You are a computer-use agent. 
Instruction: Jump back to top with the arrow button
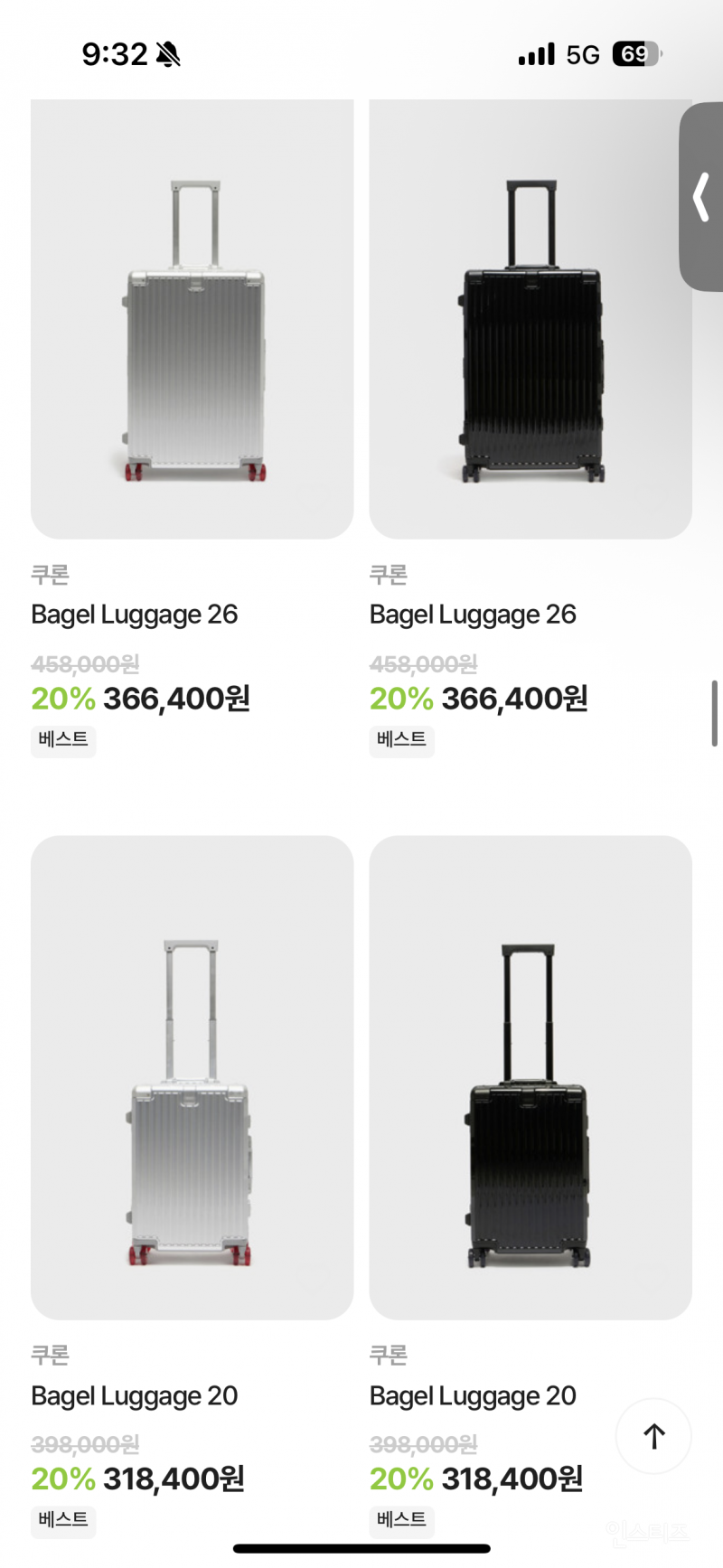coord(653,1435)
